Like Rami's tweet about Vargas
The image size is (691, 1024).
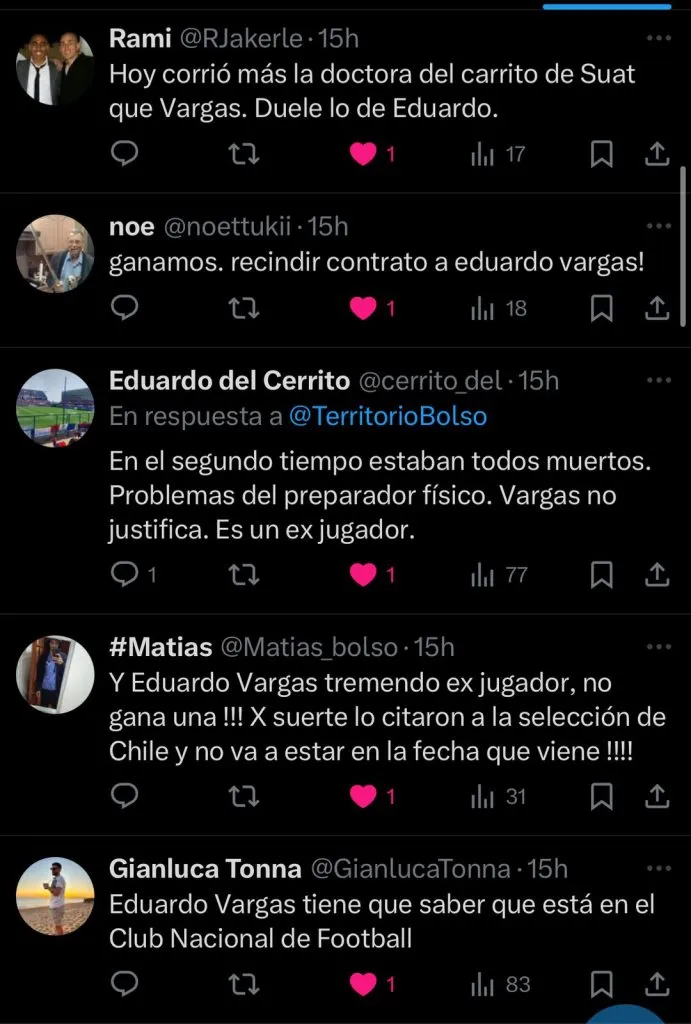tap(364, 154)
